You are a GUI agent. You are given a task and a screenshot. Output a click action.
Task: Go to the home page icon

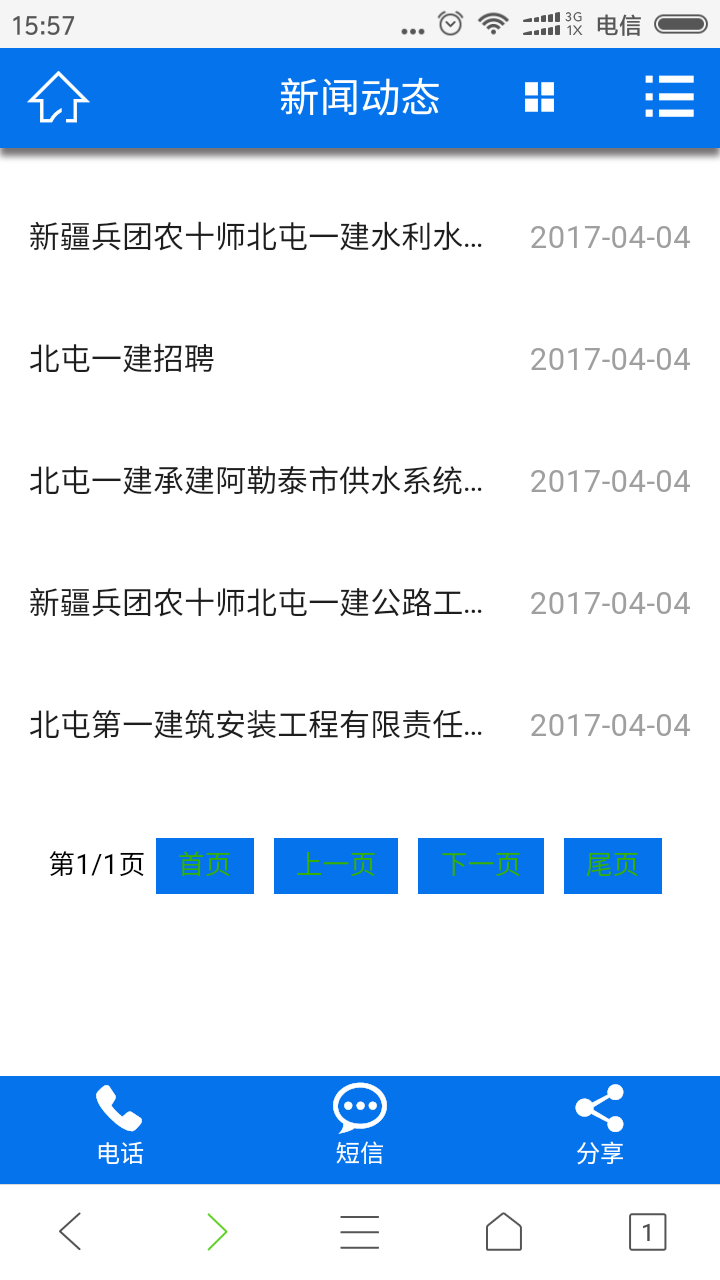tap(58, 98)
